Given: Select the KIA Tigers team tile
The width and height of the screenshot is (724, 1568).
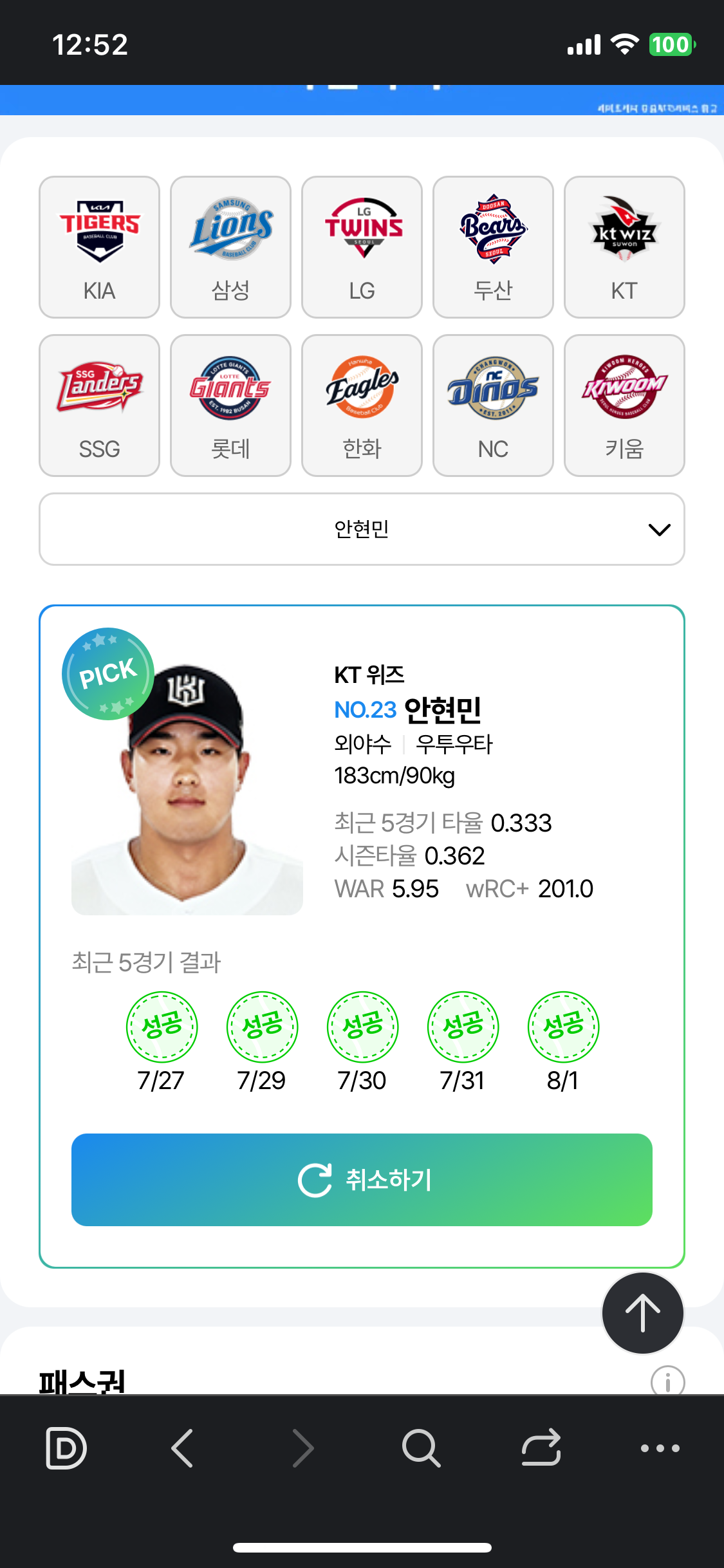Looking at the screenshot, I should click(x=99, y=247).
